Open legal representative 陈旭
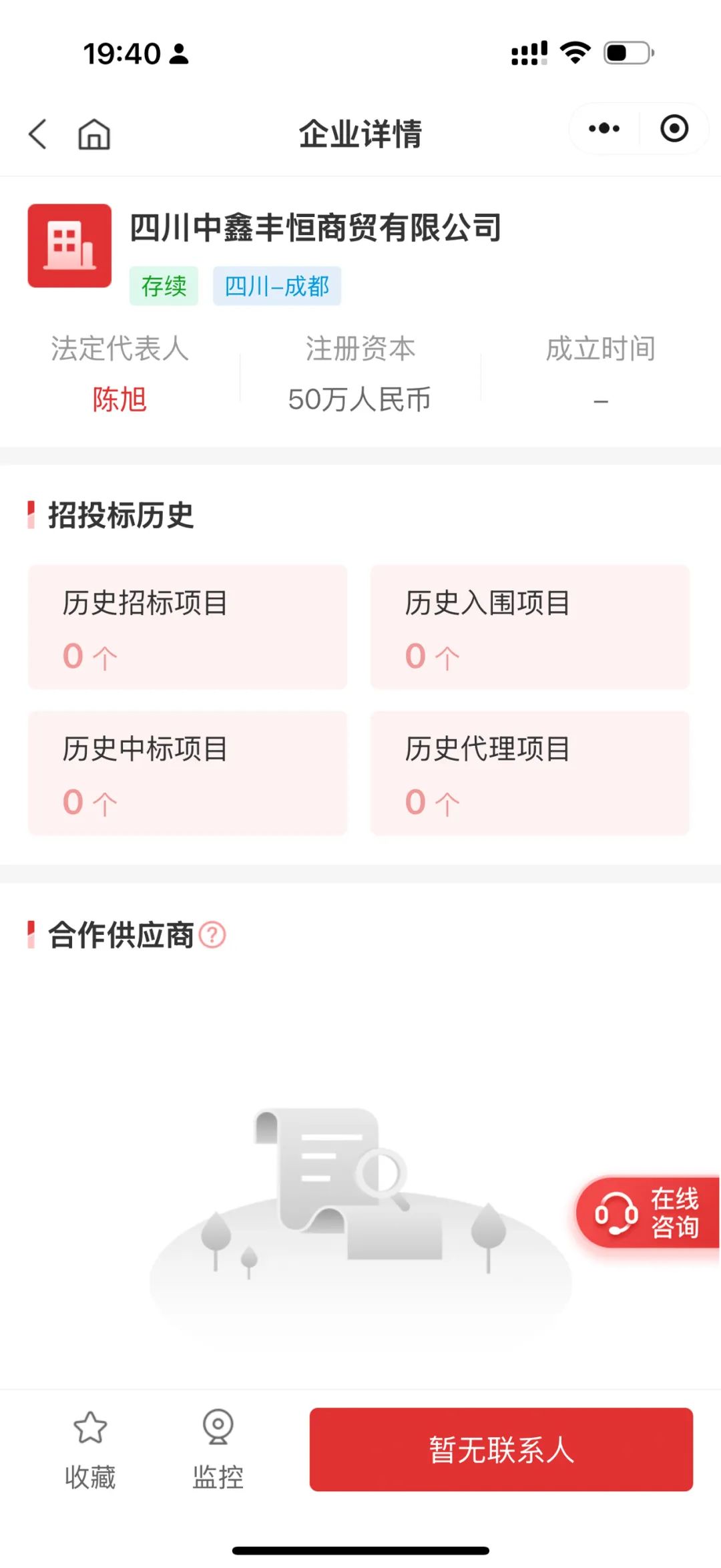Screen dimensions: 721x1568 (119, 399)
